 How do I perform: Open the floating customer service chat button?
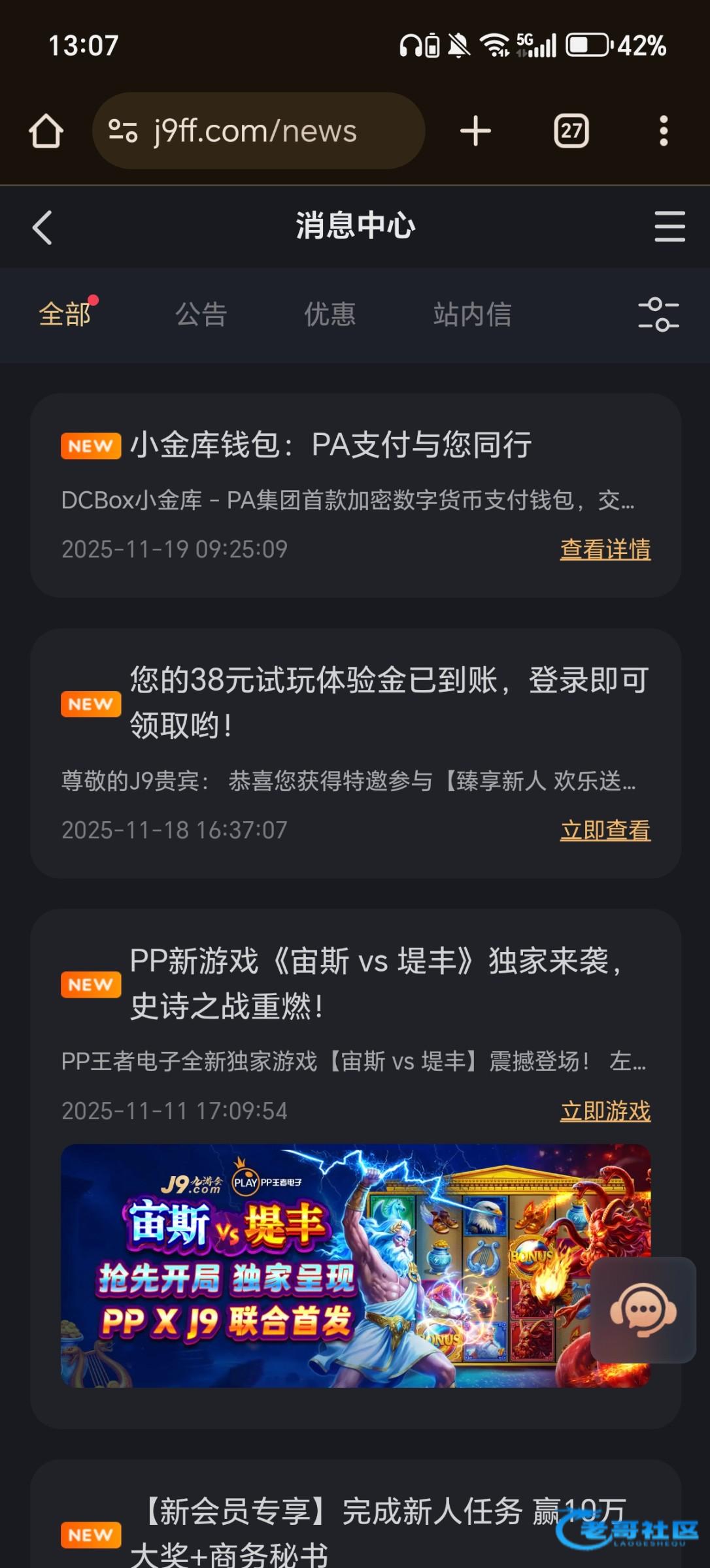point(643,1310)
